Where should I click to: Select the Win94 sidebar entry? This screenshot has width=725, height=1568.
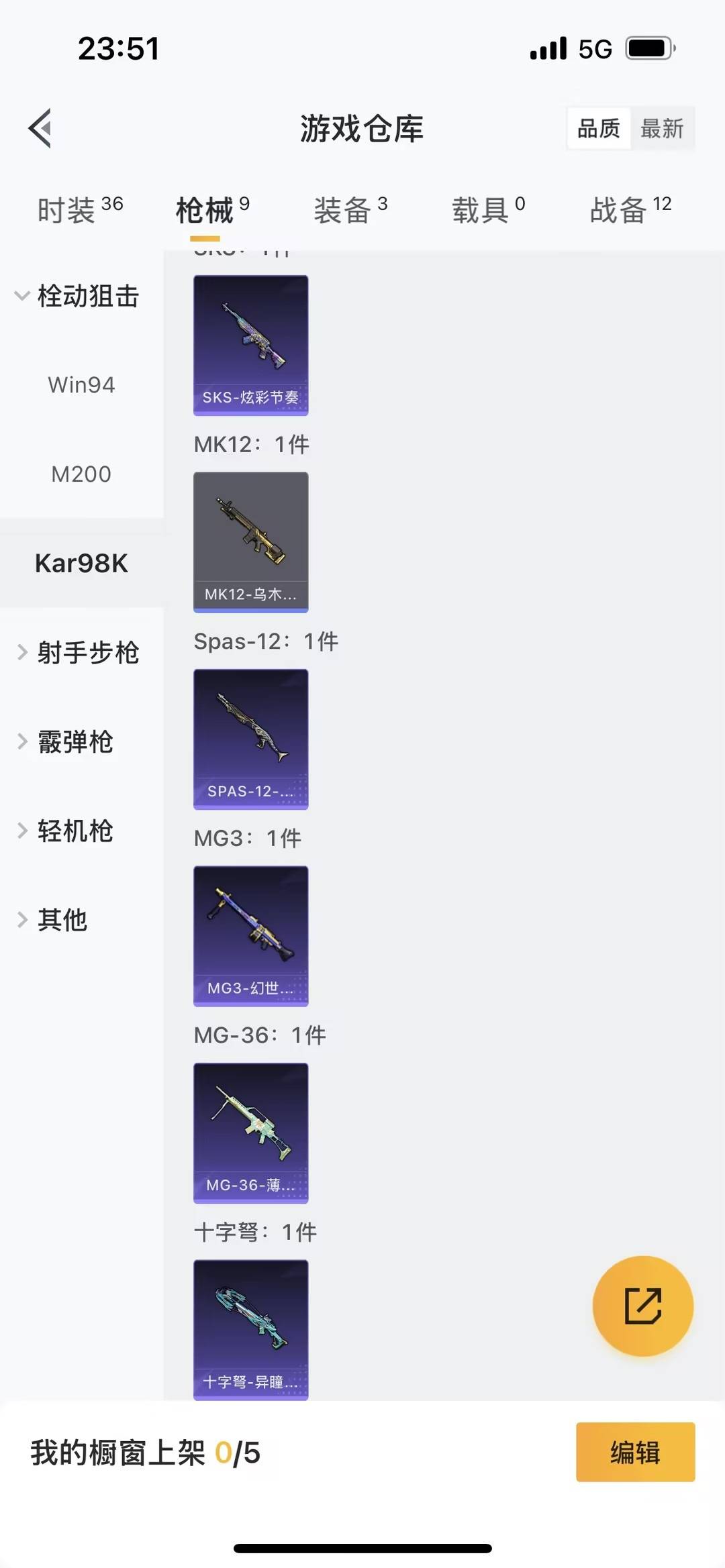coord(81,385)
